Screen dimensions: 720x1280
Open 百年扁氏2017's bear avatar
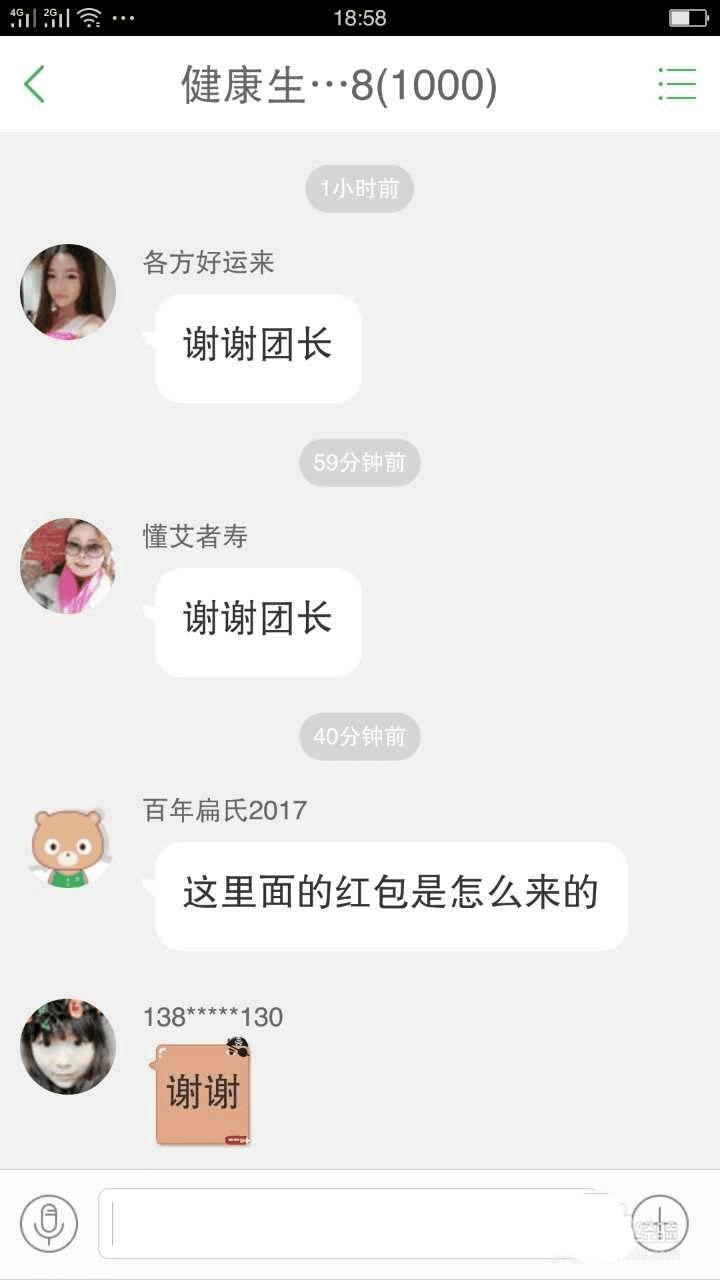coord(68,848)
